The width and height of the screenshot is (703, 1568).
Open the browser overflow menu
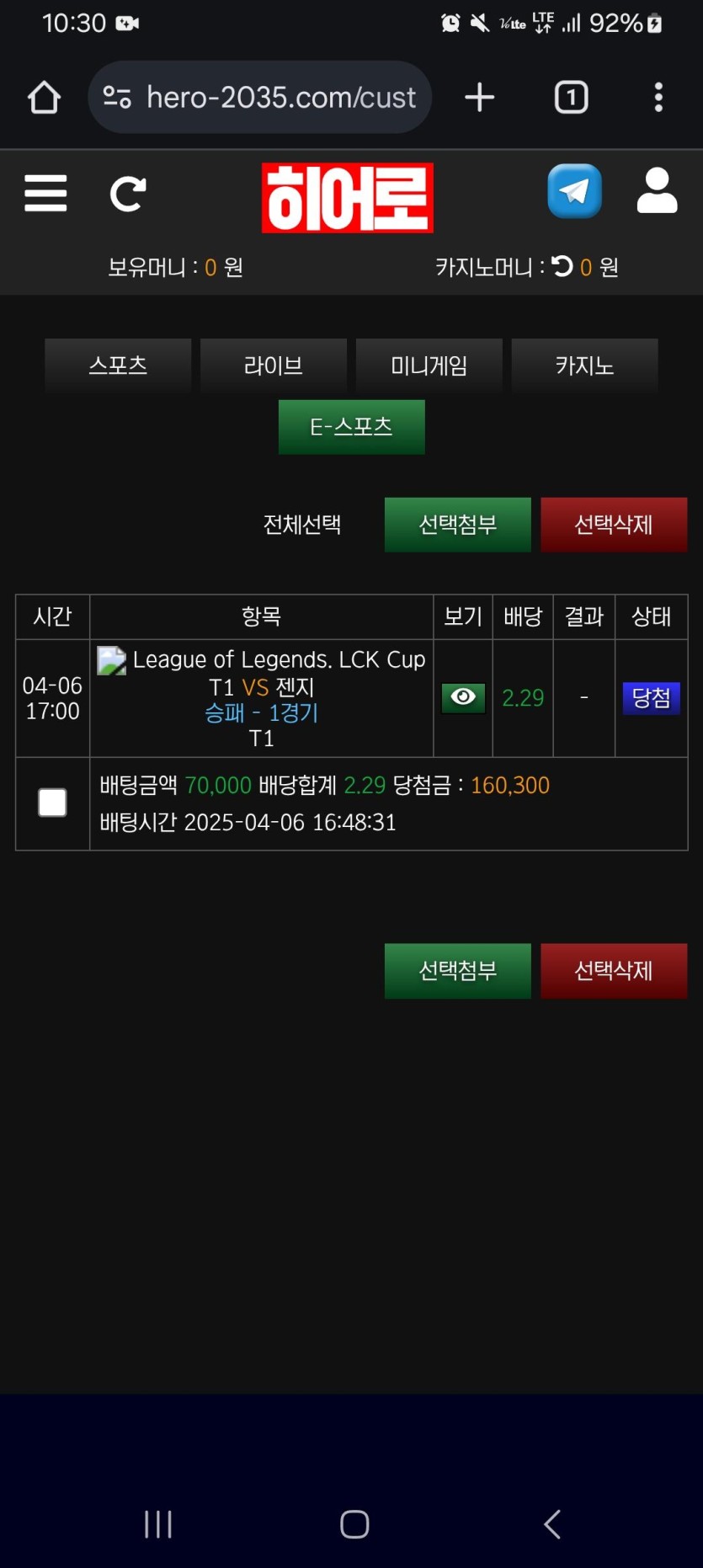coord(658,98)
